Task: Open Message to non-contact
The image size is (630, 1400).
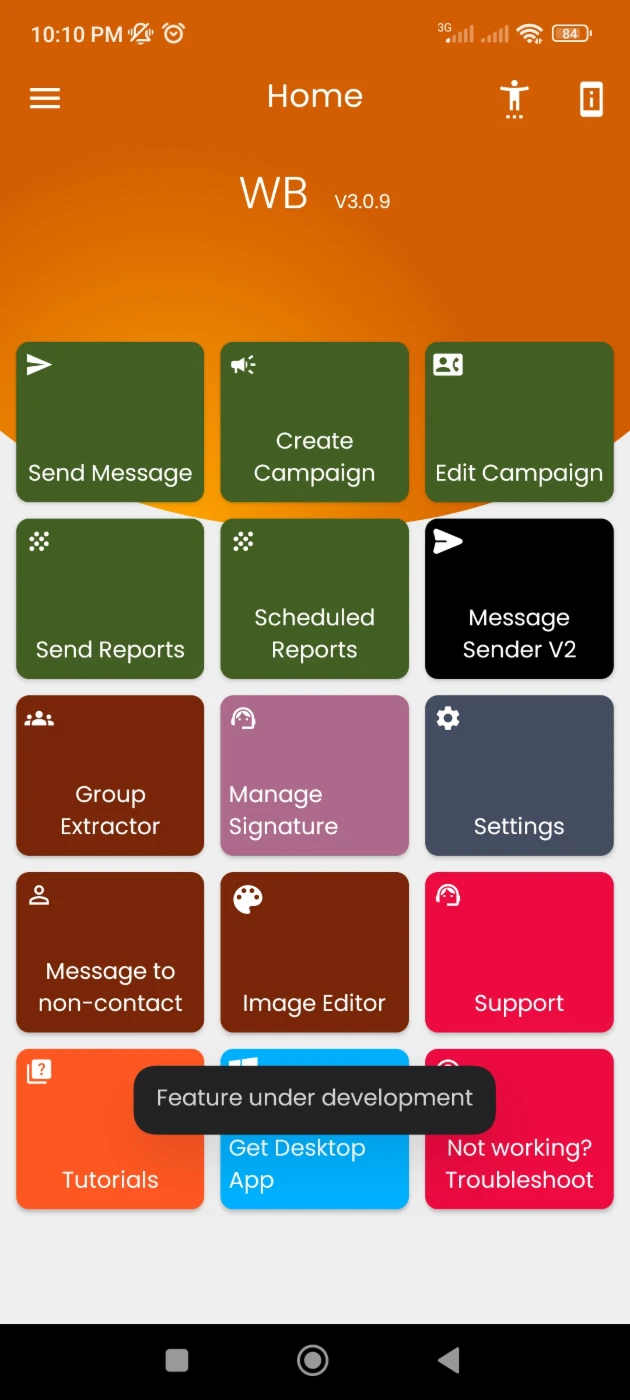Action: (110, 952)
